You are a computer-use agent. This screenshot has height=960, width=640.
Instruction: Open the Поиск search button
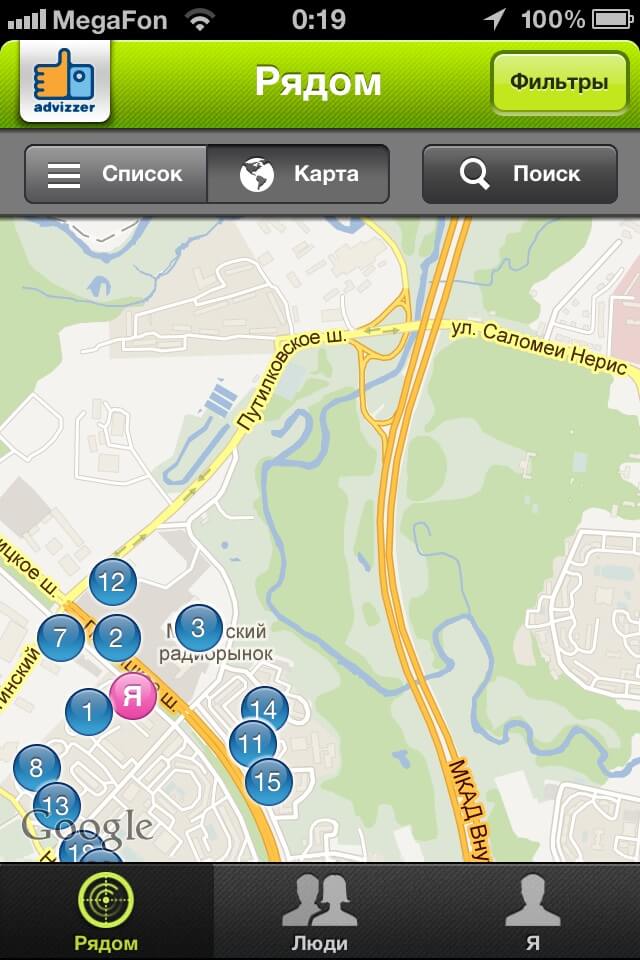pyautogui.click(x=519, y=174)
